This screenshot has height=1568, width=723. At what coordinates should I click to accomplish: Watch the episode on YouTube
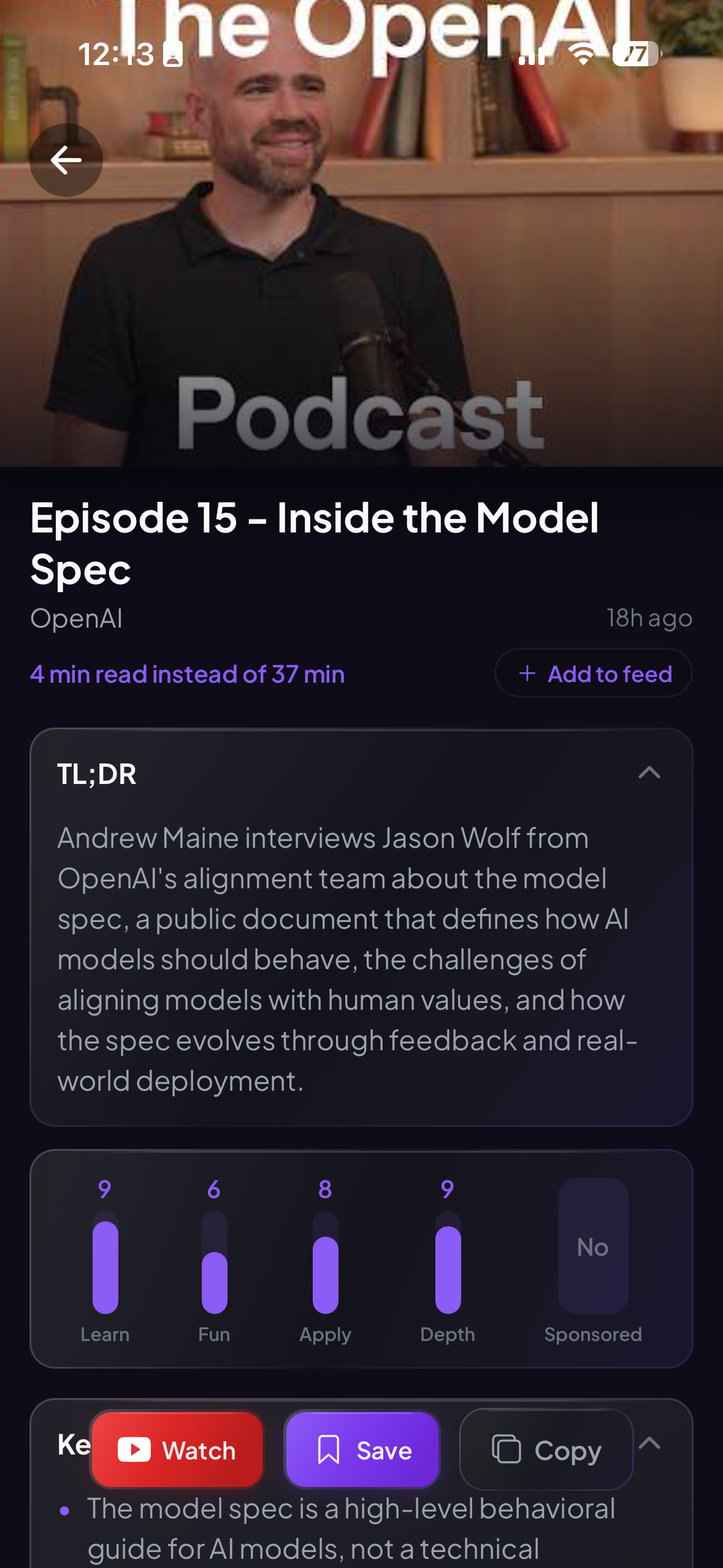tap(177, 1450)
